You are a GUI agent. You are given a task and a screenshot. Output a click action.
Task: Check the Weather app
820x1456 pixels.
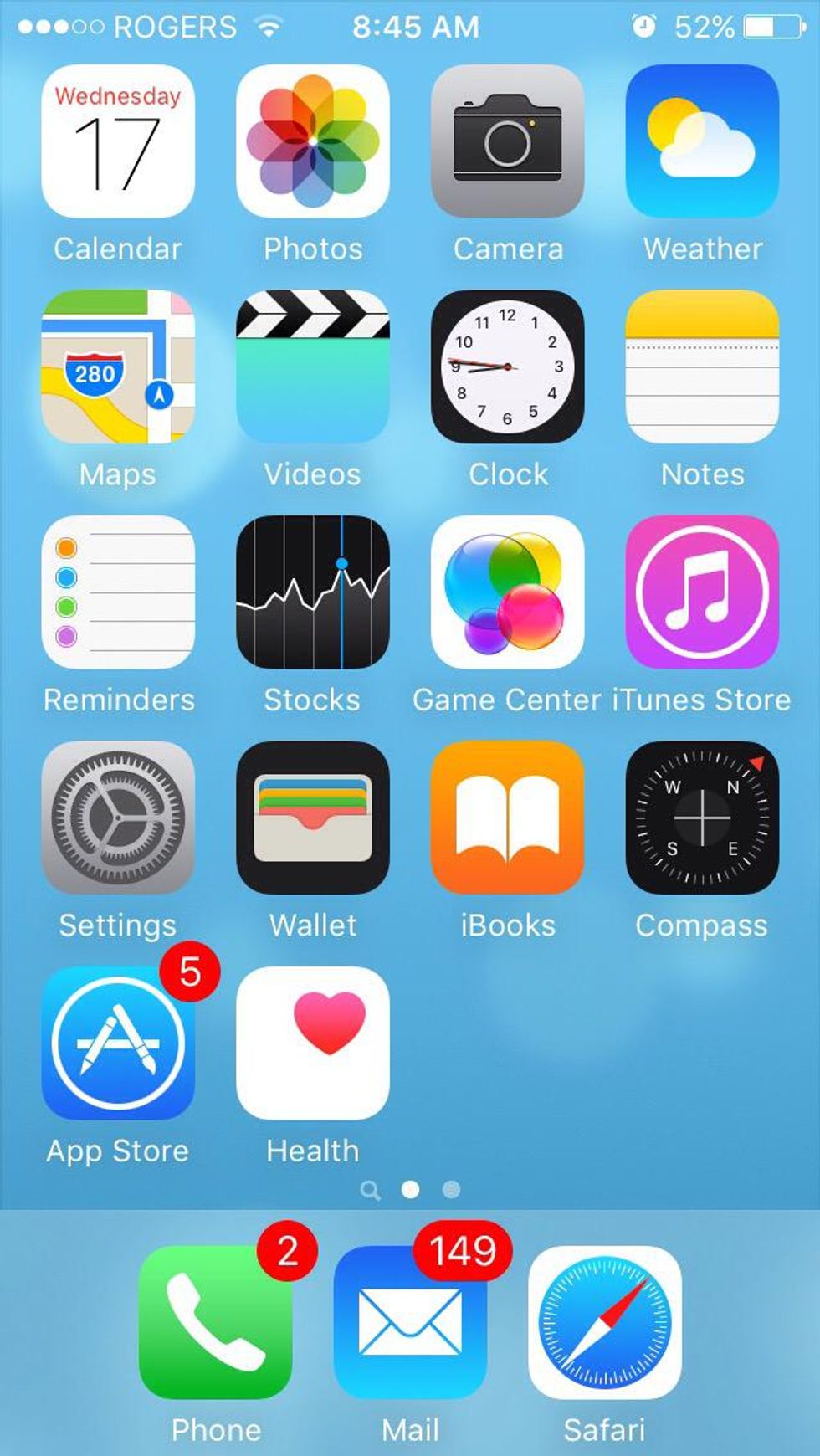pos(702,141)
